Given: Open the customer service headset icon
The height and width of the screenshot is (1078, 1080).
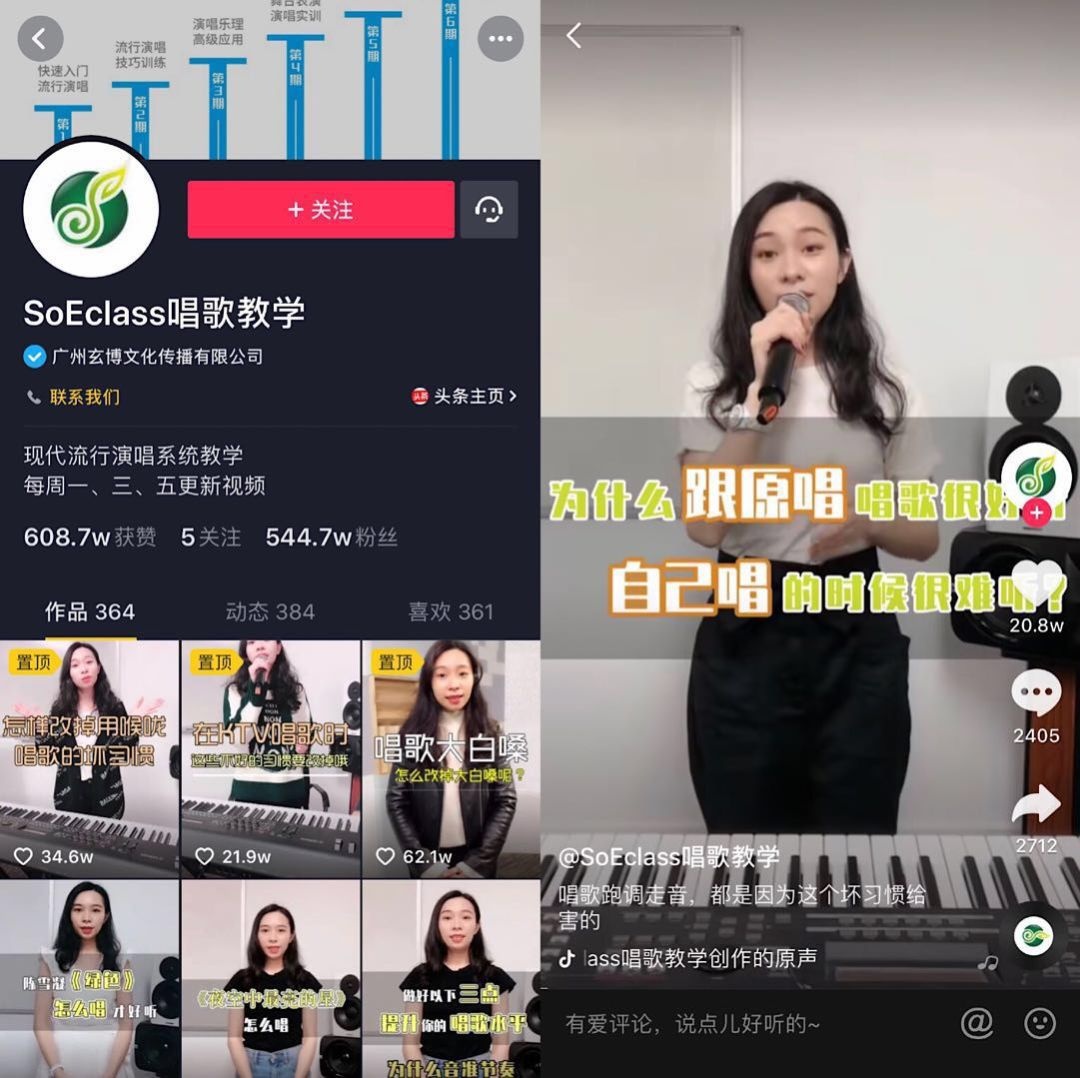Looking at the screenshot, I should tap(489, 210).
